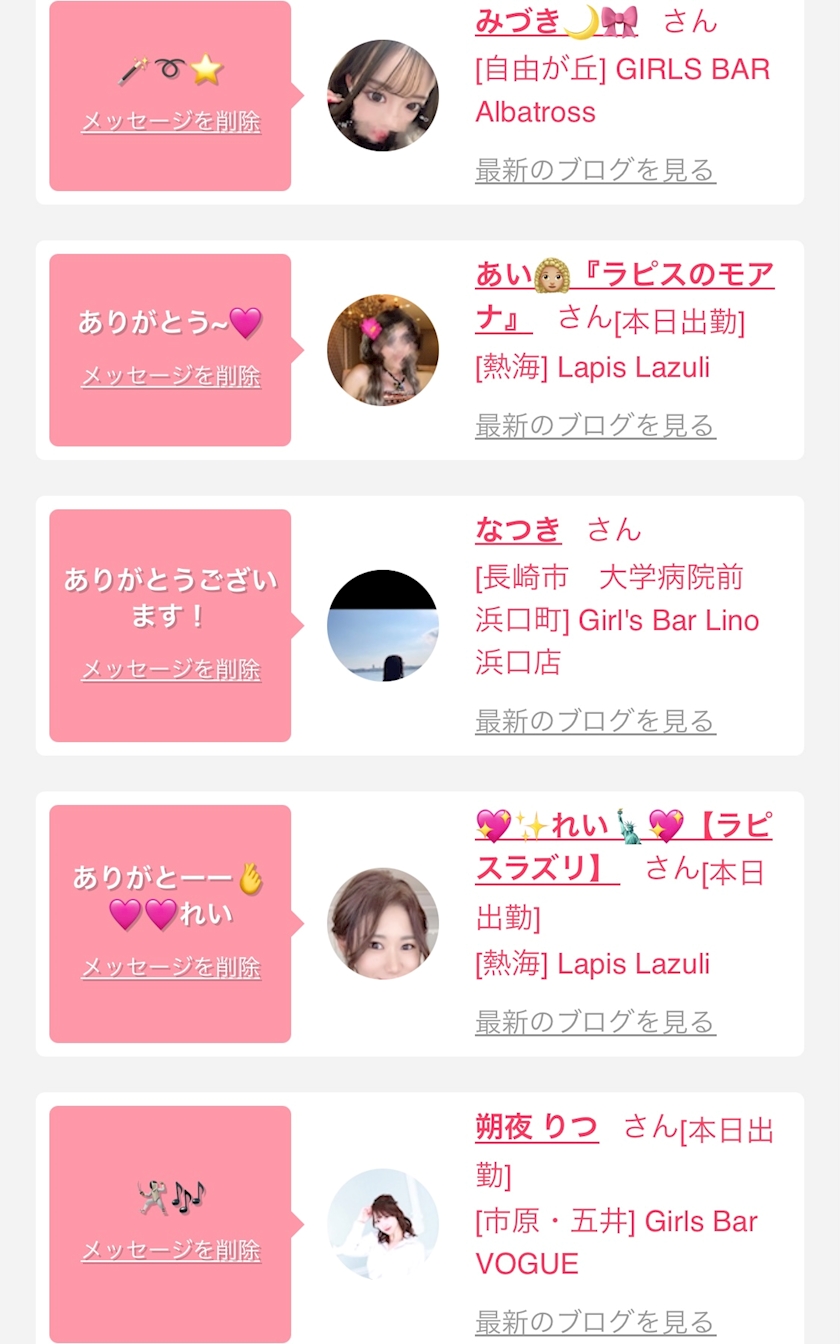View latest blog of なつき

(x=595, y=720)
